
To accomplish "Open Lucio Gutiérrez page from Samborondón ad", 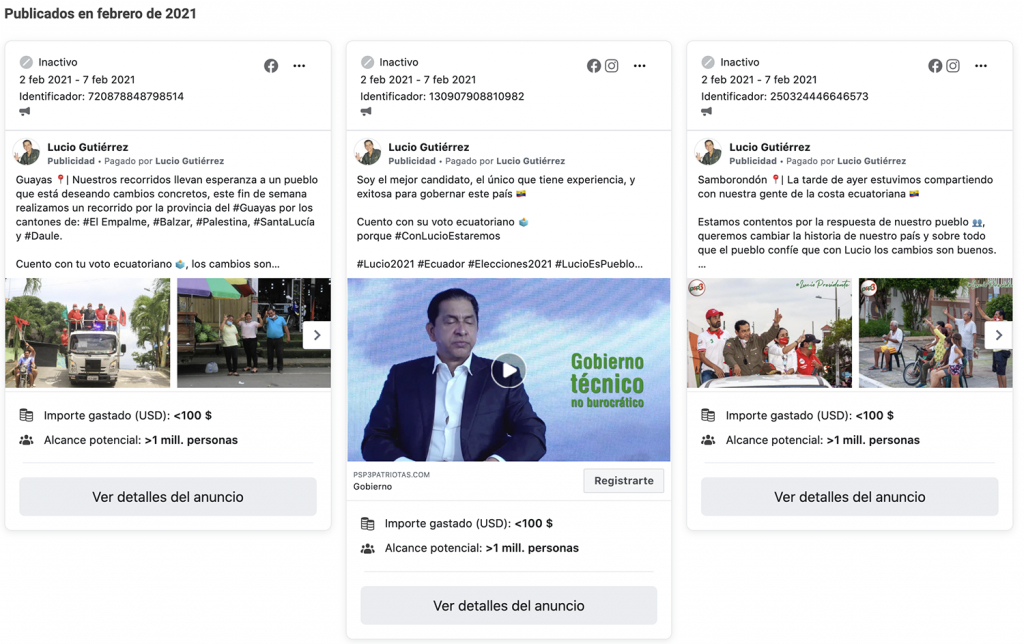I will (x=770, y=147).
